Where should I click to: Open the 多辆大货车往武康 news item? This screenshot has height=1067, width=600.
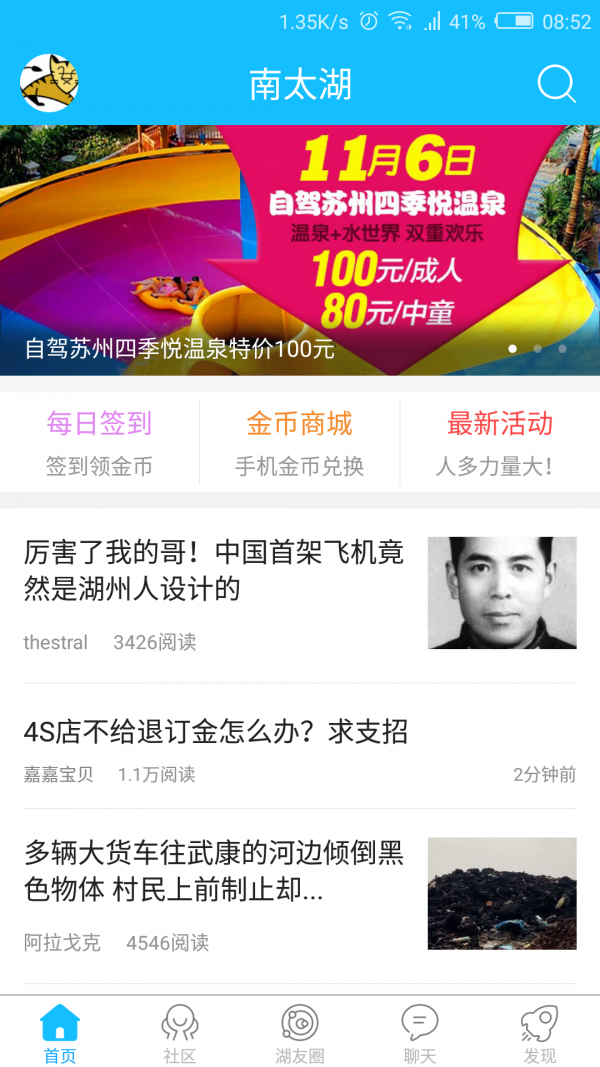click(214, 871)
